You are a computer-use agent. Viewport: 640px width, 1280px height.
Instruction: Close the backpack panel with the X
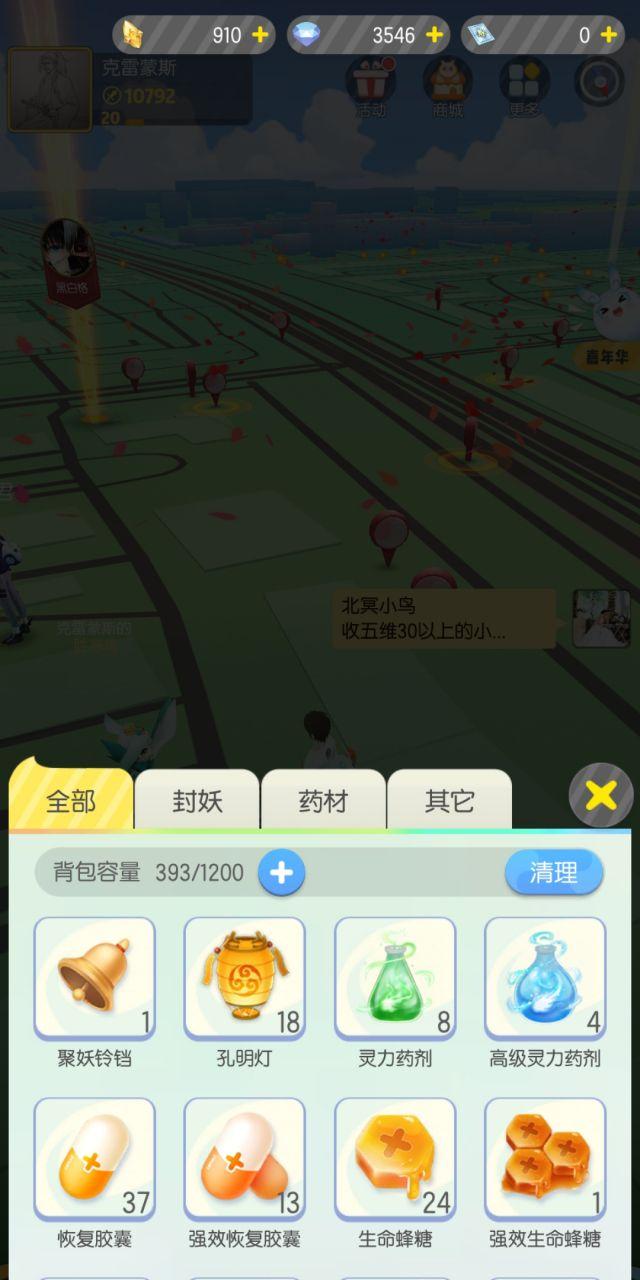click(x=601, y=795)
